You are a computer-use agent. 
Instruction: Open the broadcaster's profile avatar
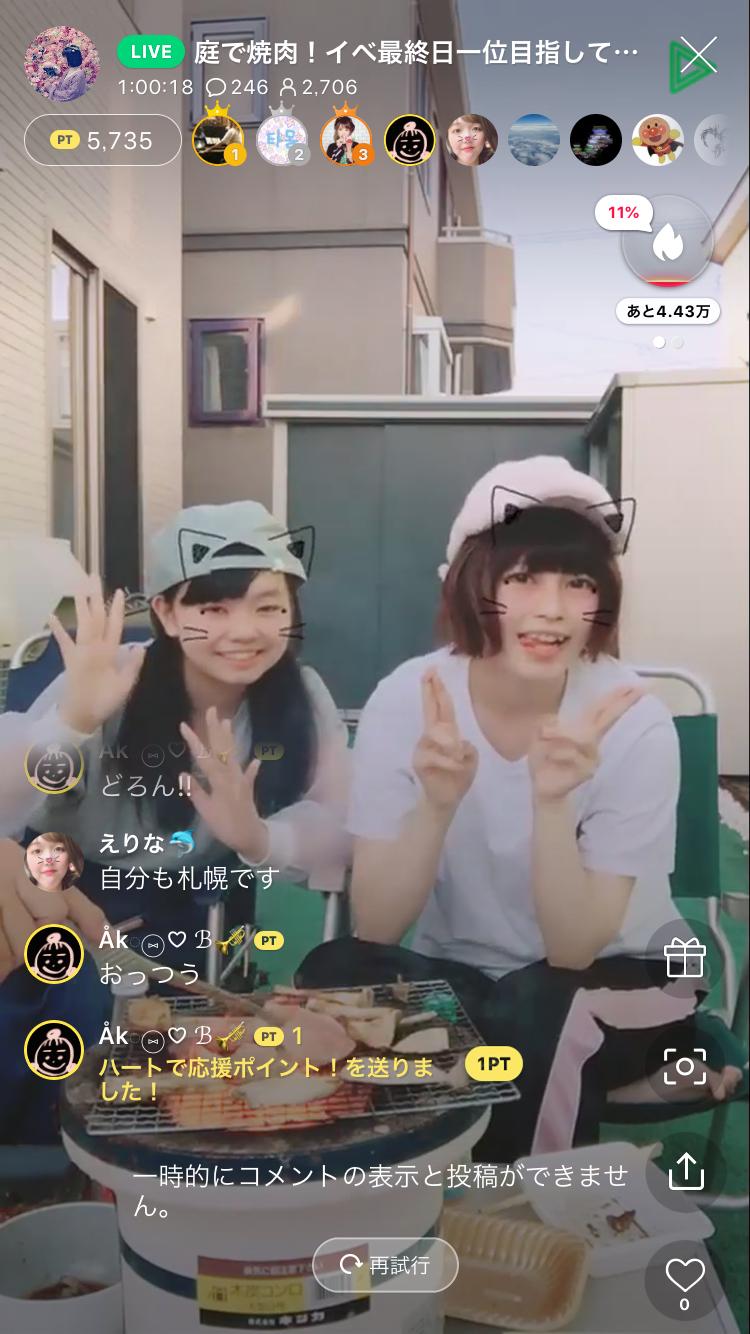[62, 65]
